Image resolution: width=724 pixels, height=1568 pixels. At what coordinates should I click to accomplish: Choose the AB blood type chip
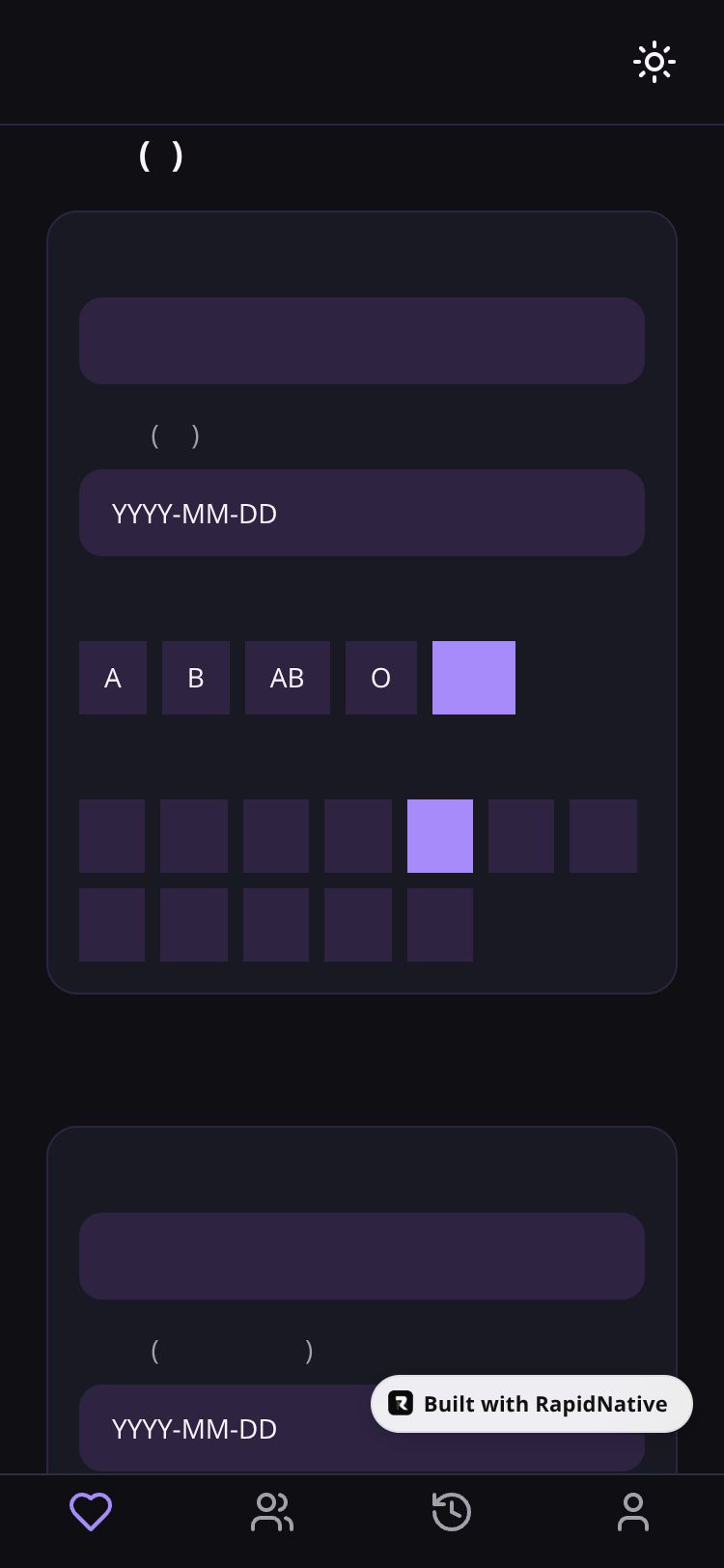point(287,678)
